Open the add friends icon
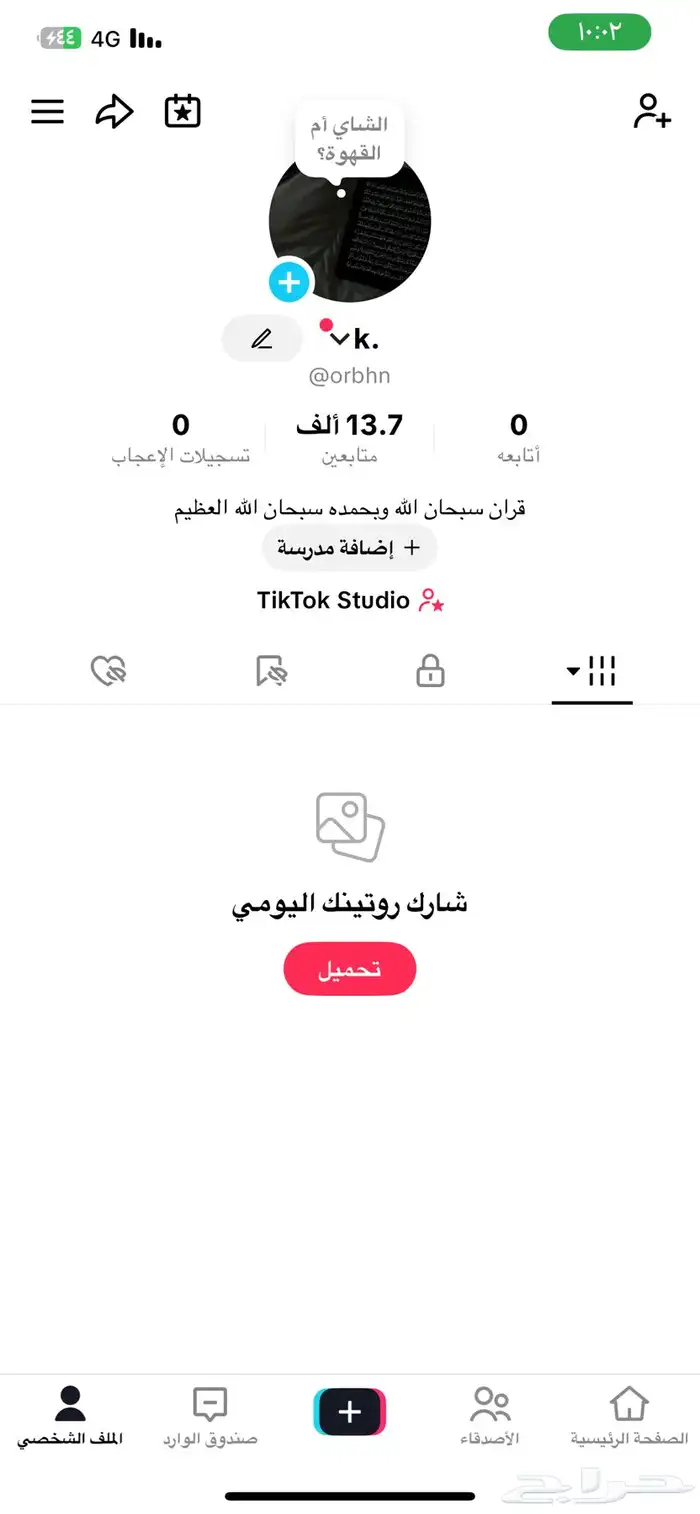700x1514 pixels. point(651,112)
